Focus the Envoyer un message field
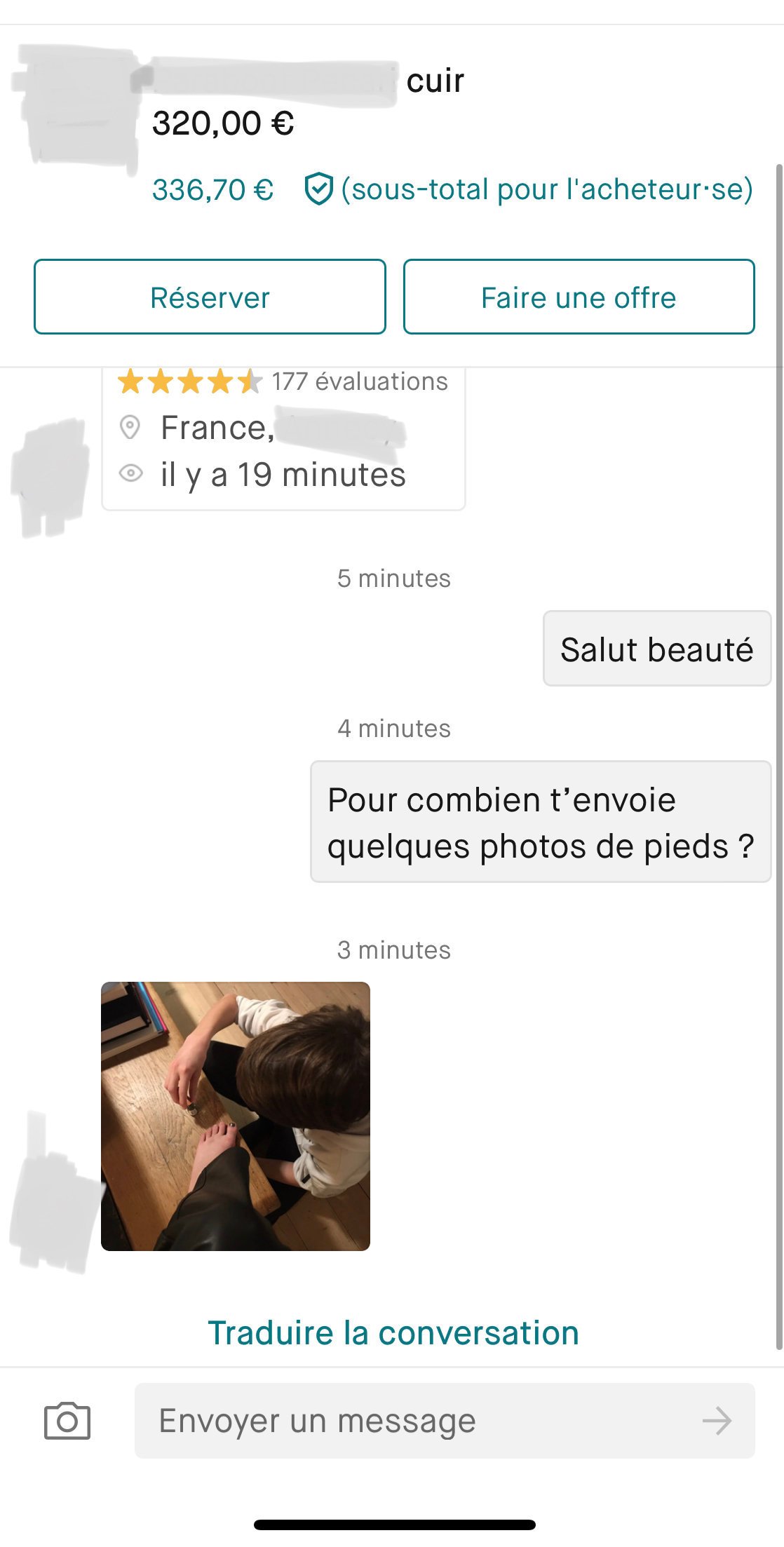Viewport: 784px width, 1547px height. coord(414,1421)
